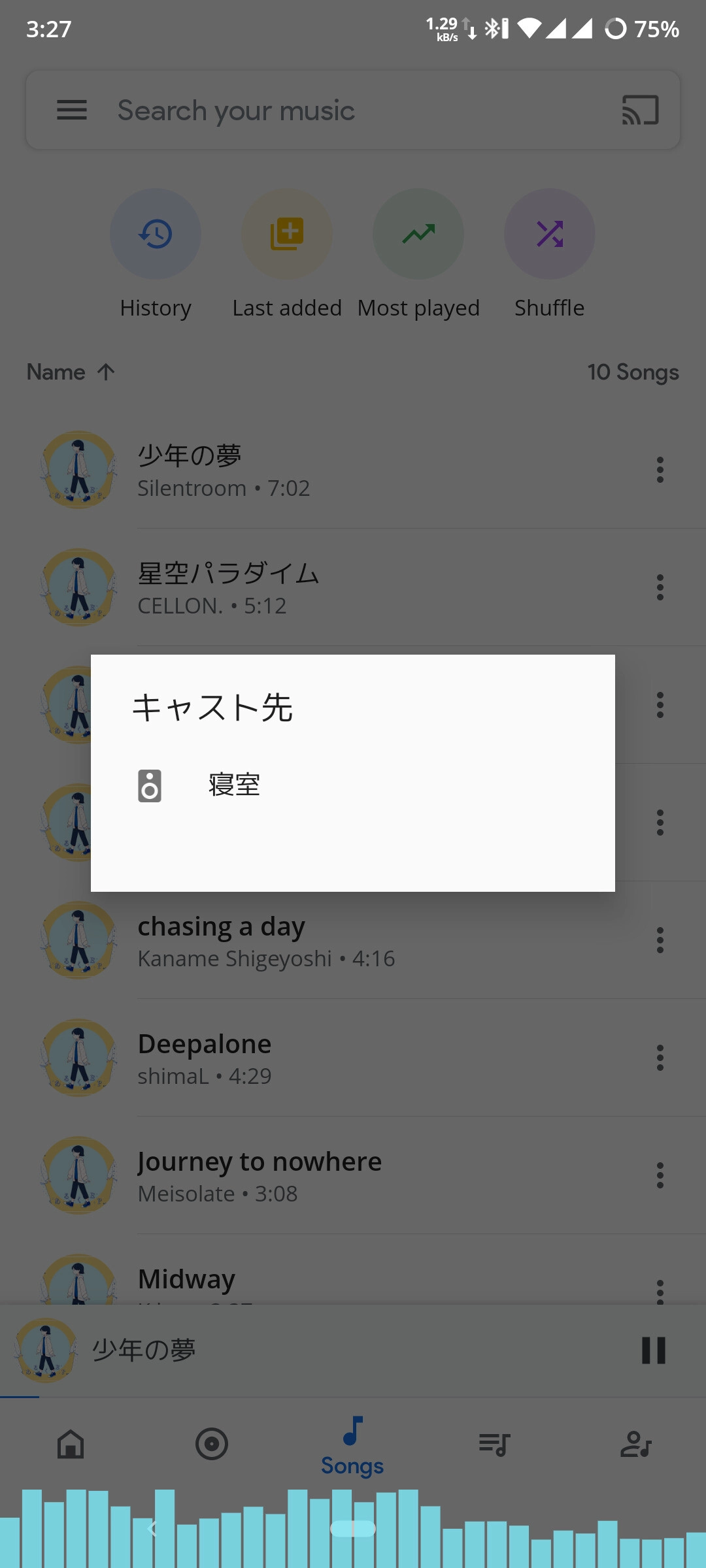706x1568 pixels.
Task: Tap the system home pill
Action: pos(353,1529)
